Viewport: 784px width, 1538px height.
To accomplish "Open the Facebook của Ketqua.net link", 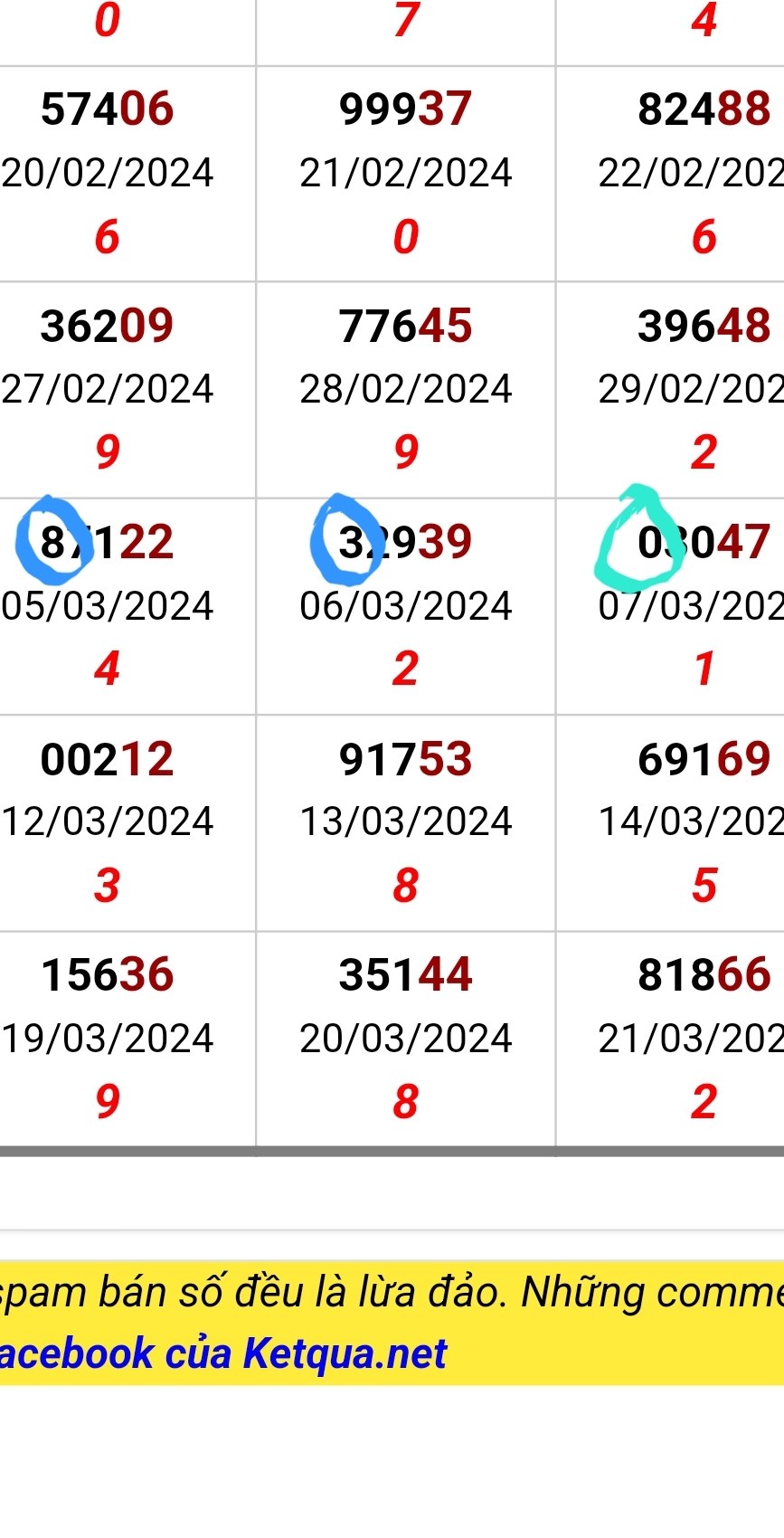I will click(222, 1354).
